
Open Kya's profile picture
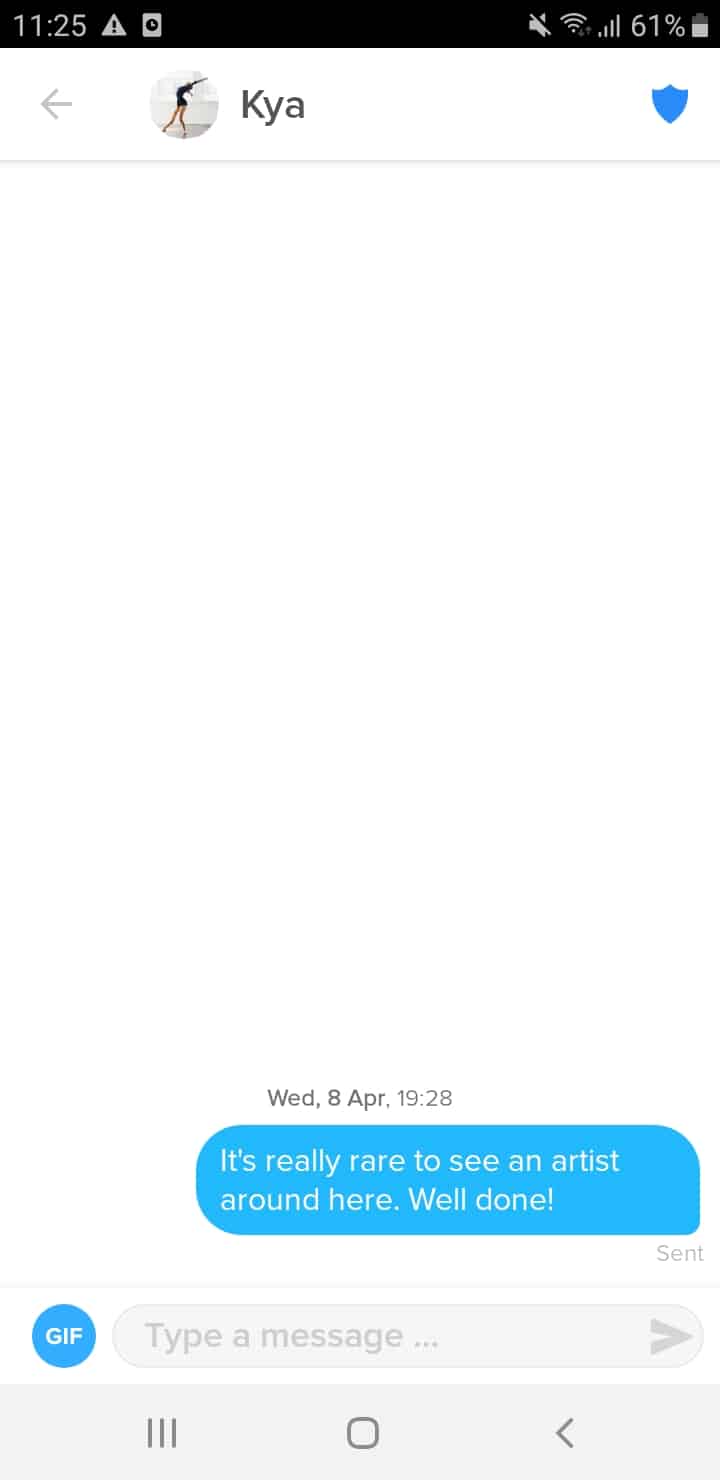[184, 104]
